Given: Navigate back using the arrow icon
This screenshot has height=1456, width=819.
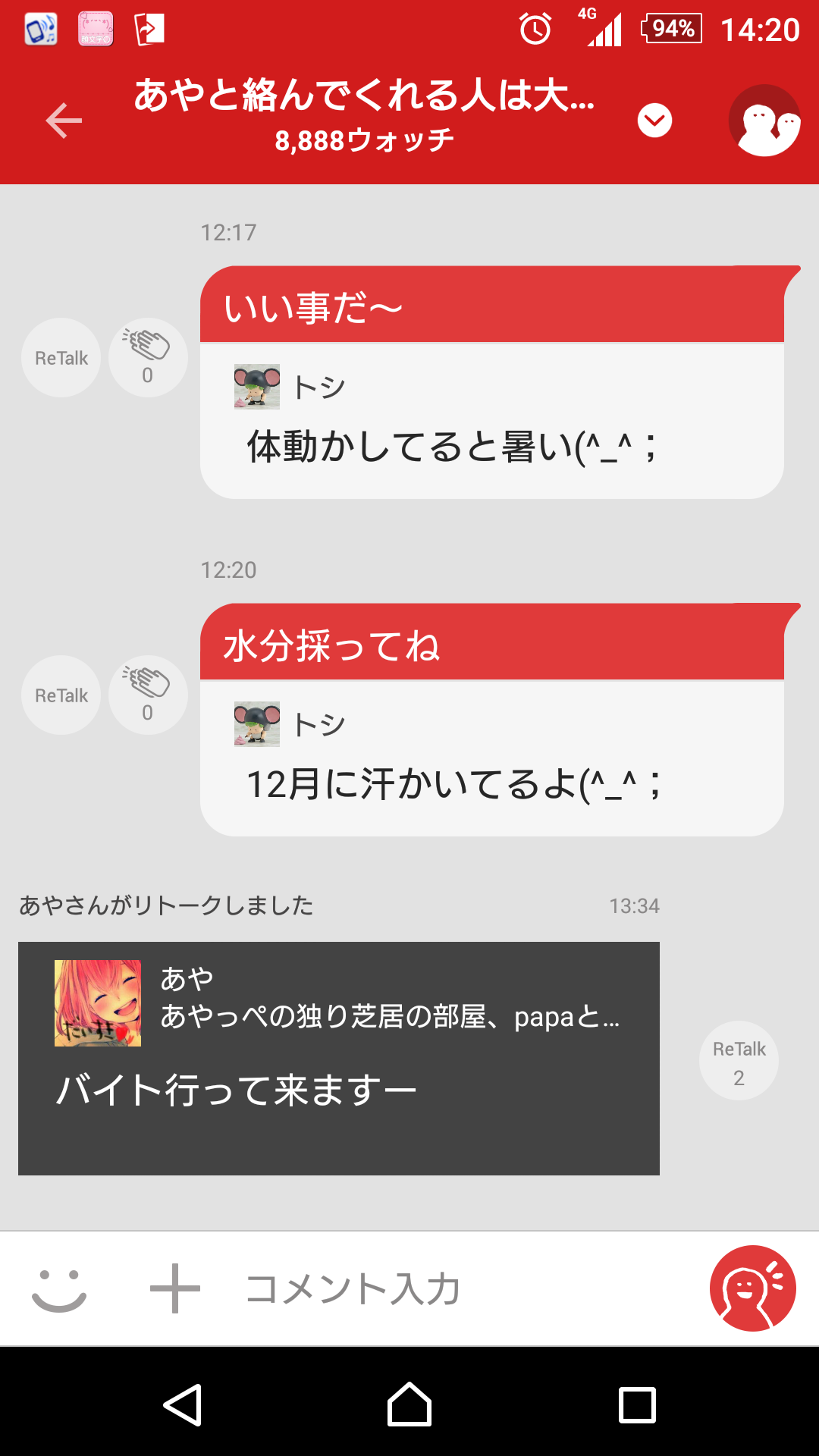Looking at the screenshot, I should tap(64, 120).
